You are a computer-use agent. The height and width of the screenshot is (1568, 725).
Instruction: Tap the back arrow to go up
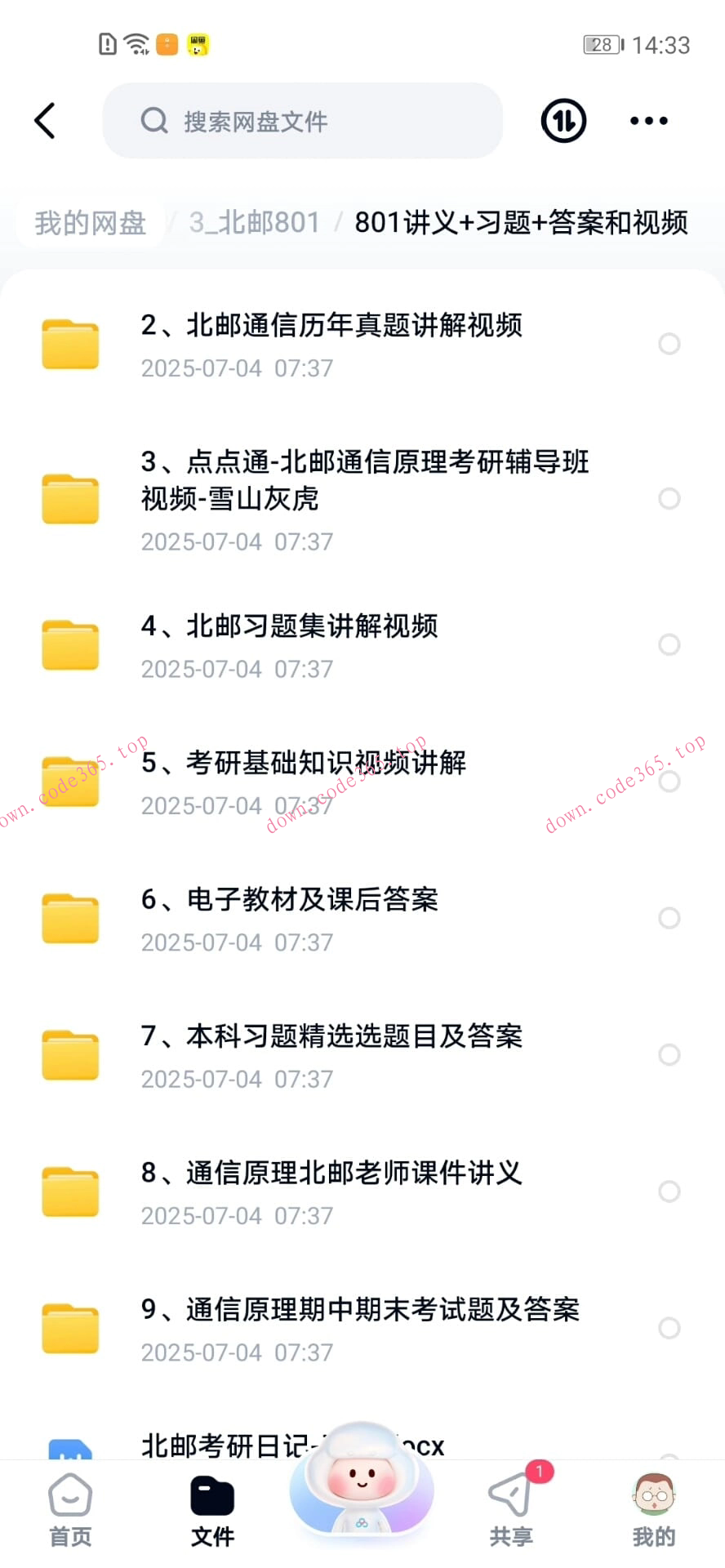coord(45,120)
